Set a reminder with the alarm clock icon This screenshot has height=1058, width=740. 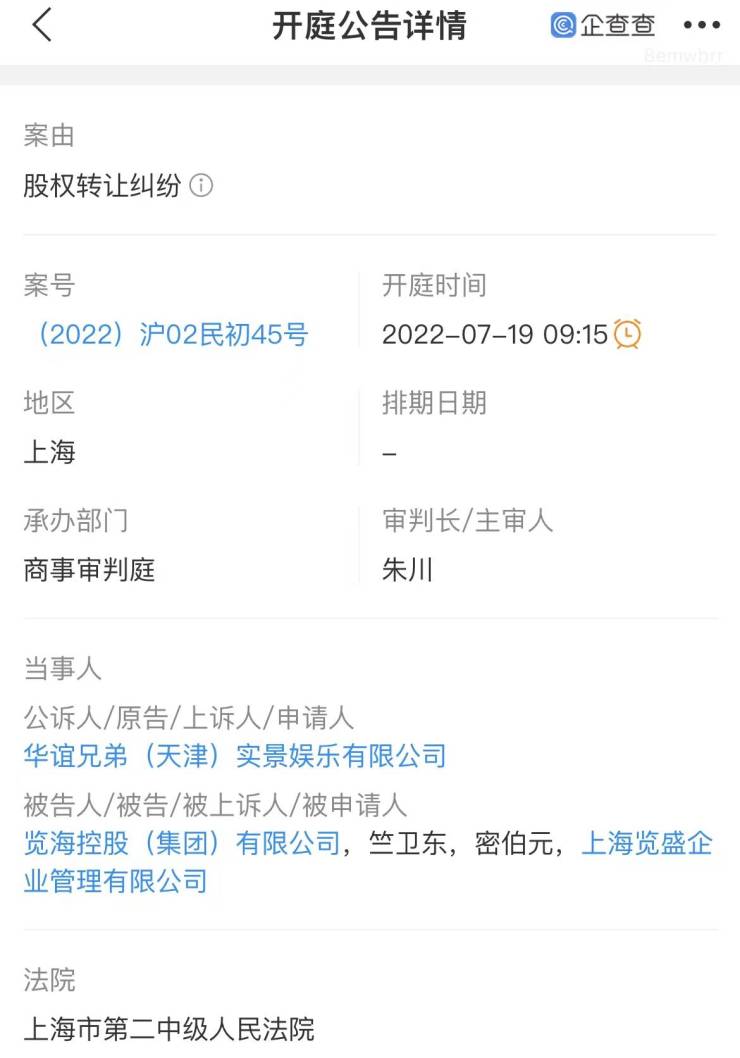[627, 334]
